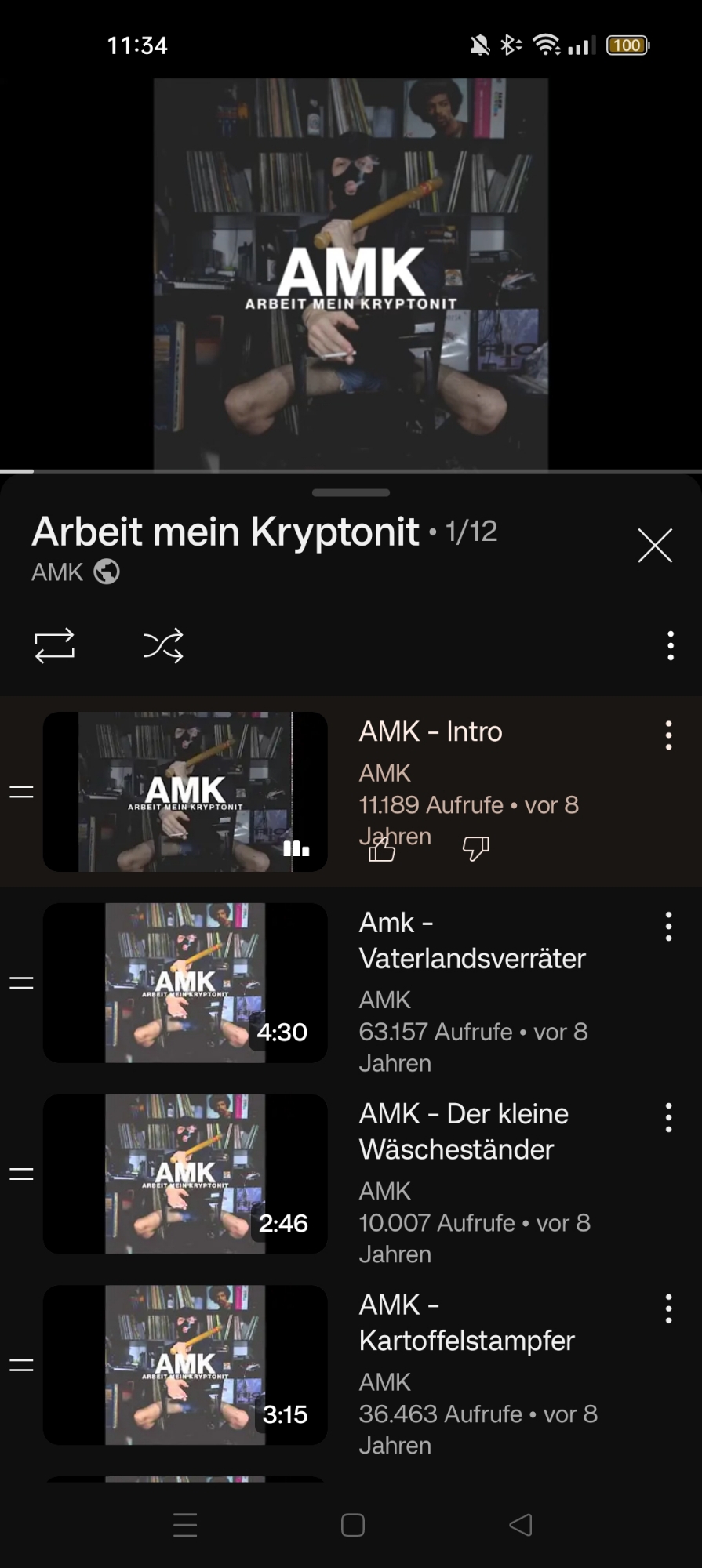Open options for AMK - Kartoffelstampfer
The height and width of the screenshot is (1568, 702).
click(x=668, y=1309)
